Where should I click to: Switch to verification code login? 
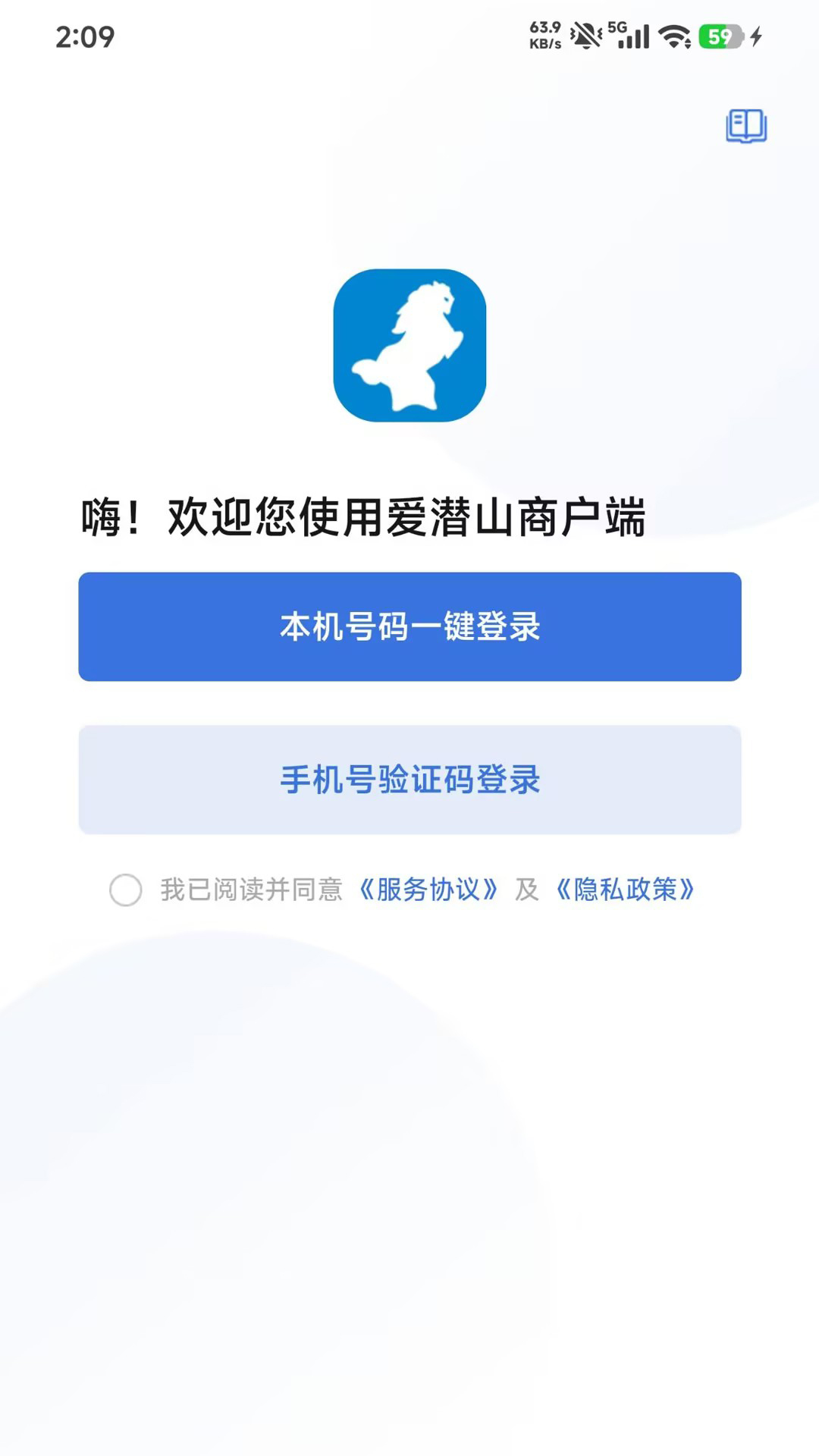[409, 780]
